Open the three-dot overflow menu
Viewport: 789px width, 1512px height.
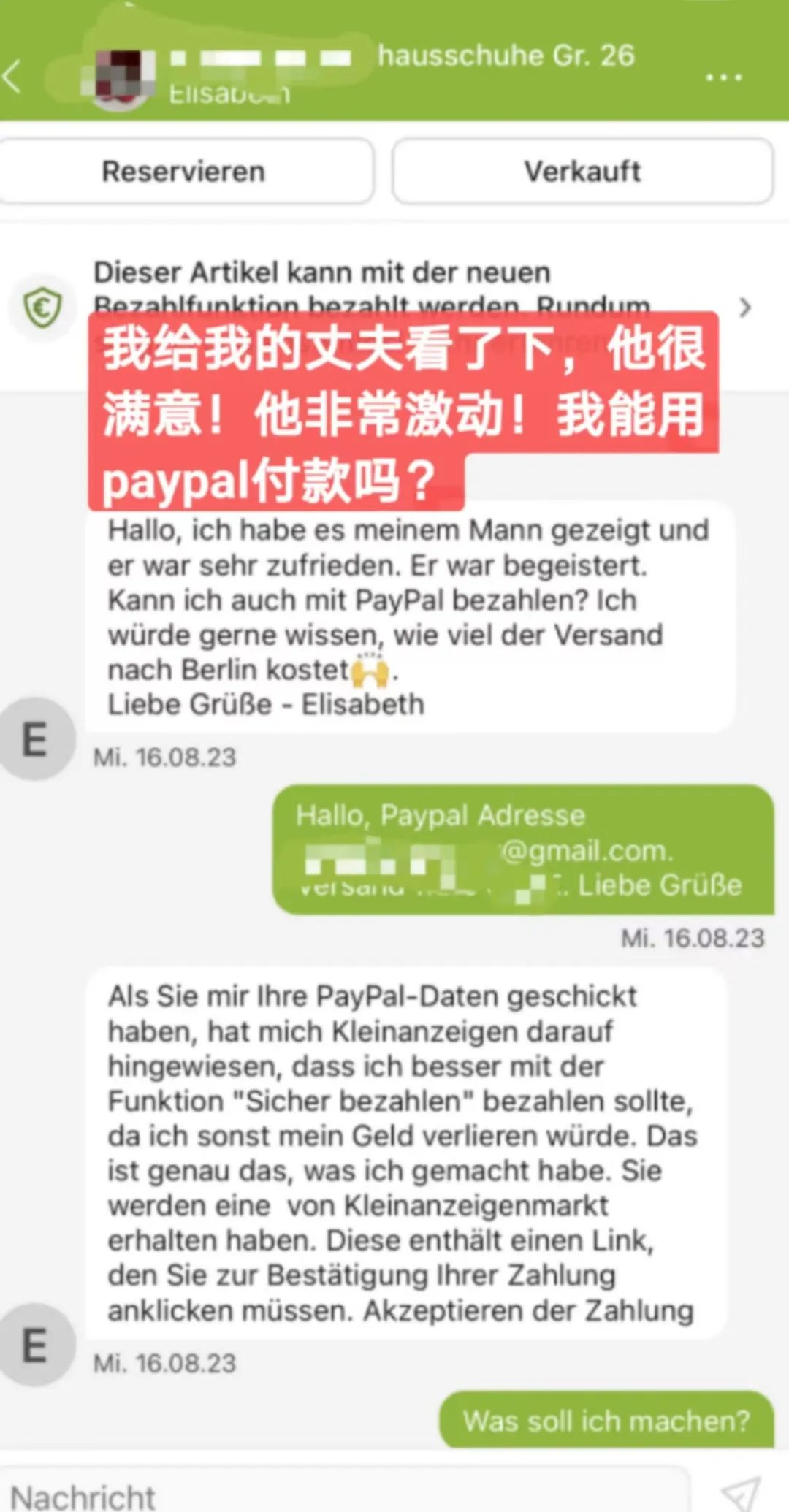723,77
